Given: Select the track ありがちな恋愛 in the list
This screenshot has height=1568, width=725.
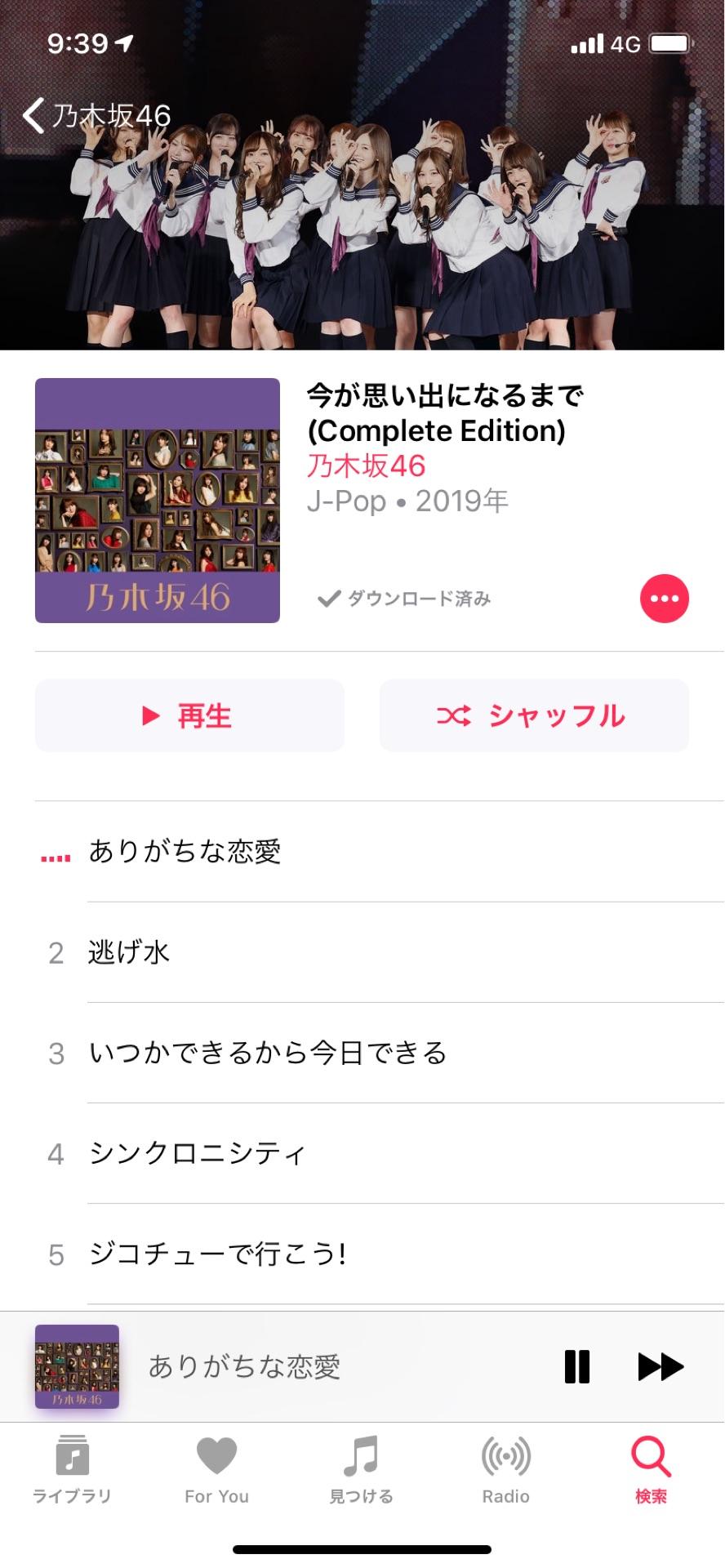Looking at the screenshot, I should click(185, 852).
